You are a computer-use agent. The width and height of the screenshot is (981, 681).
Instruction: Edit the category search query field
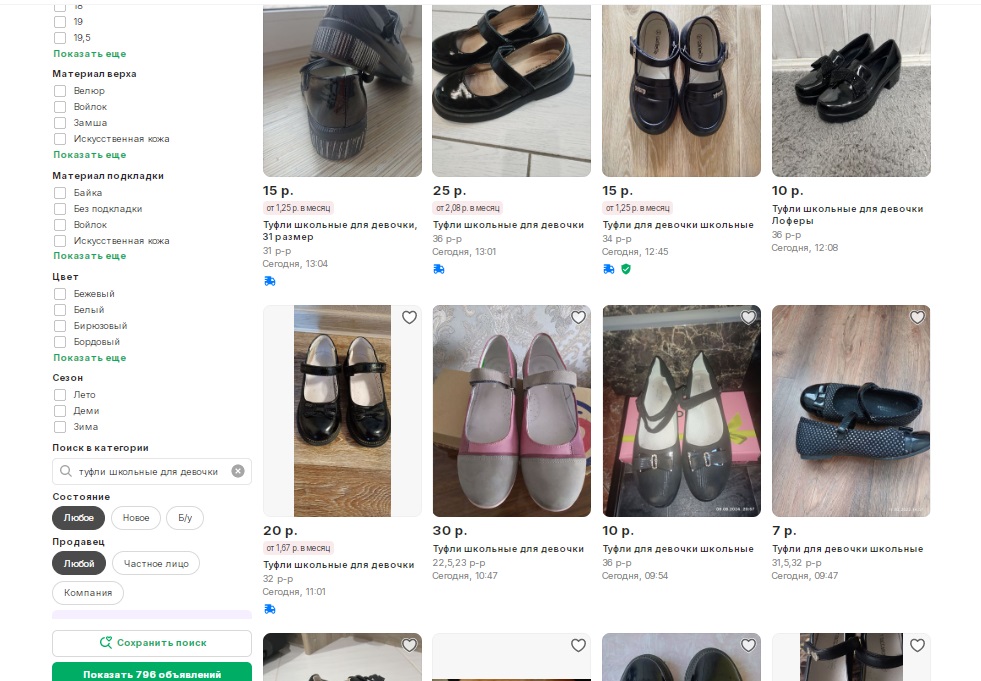pyautogui.click(x=147, y=471)
